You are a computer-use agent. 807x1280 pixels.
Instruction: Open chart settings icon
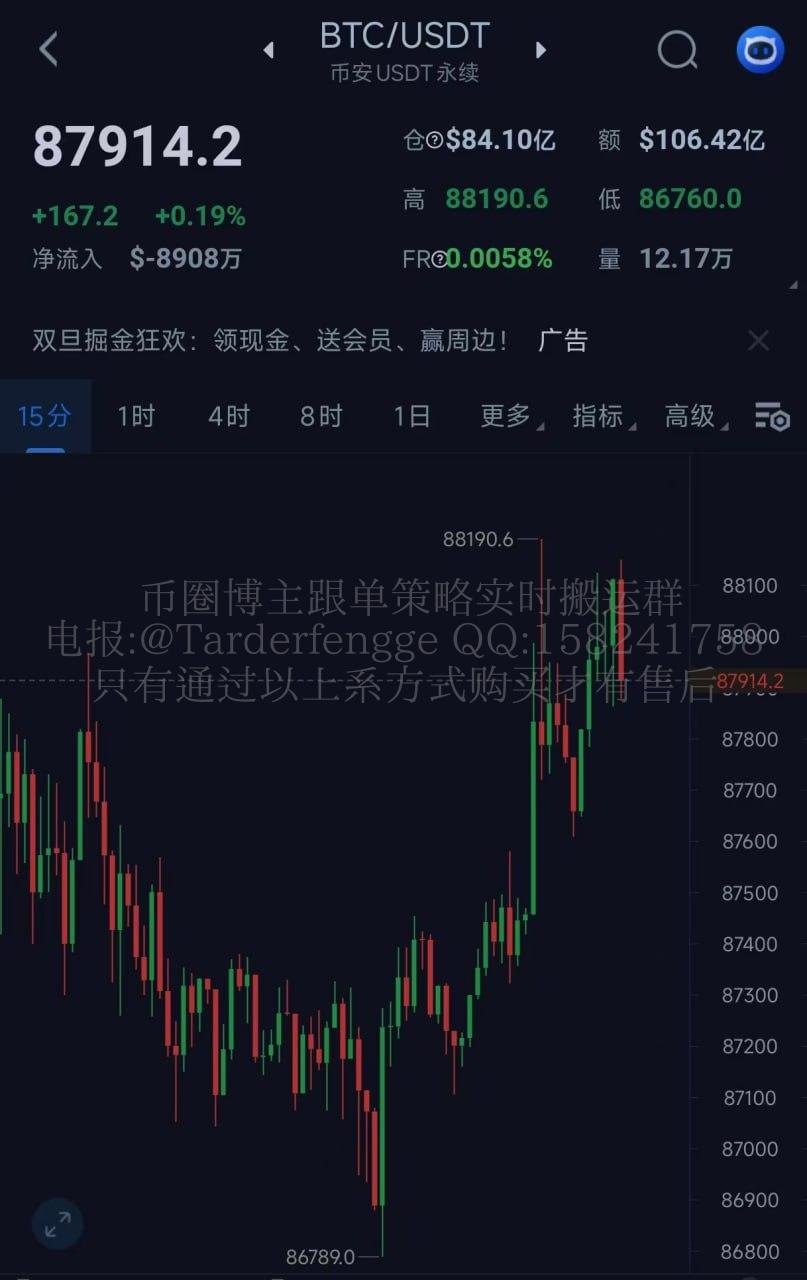tap(772, 416)
